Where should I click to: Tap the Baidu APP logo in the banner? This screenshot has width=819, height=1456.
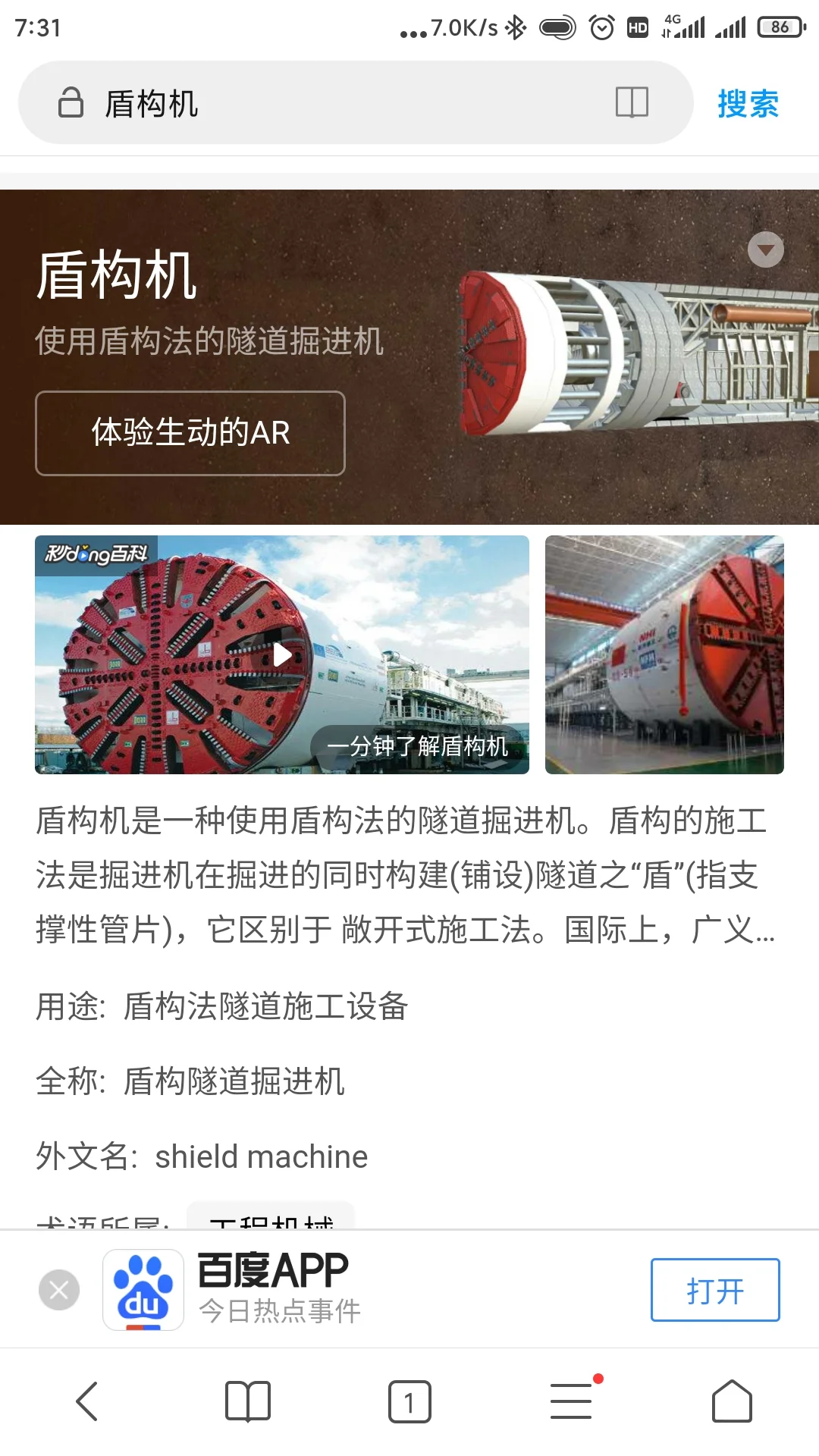point(144,1289)
